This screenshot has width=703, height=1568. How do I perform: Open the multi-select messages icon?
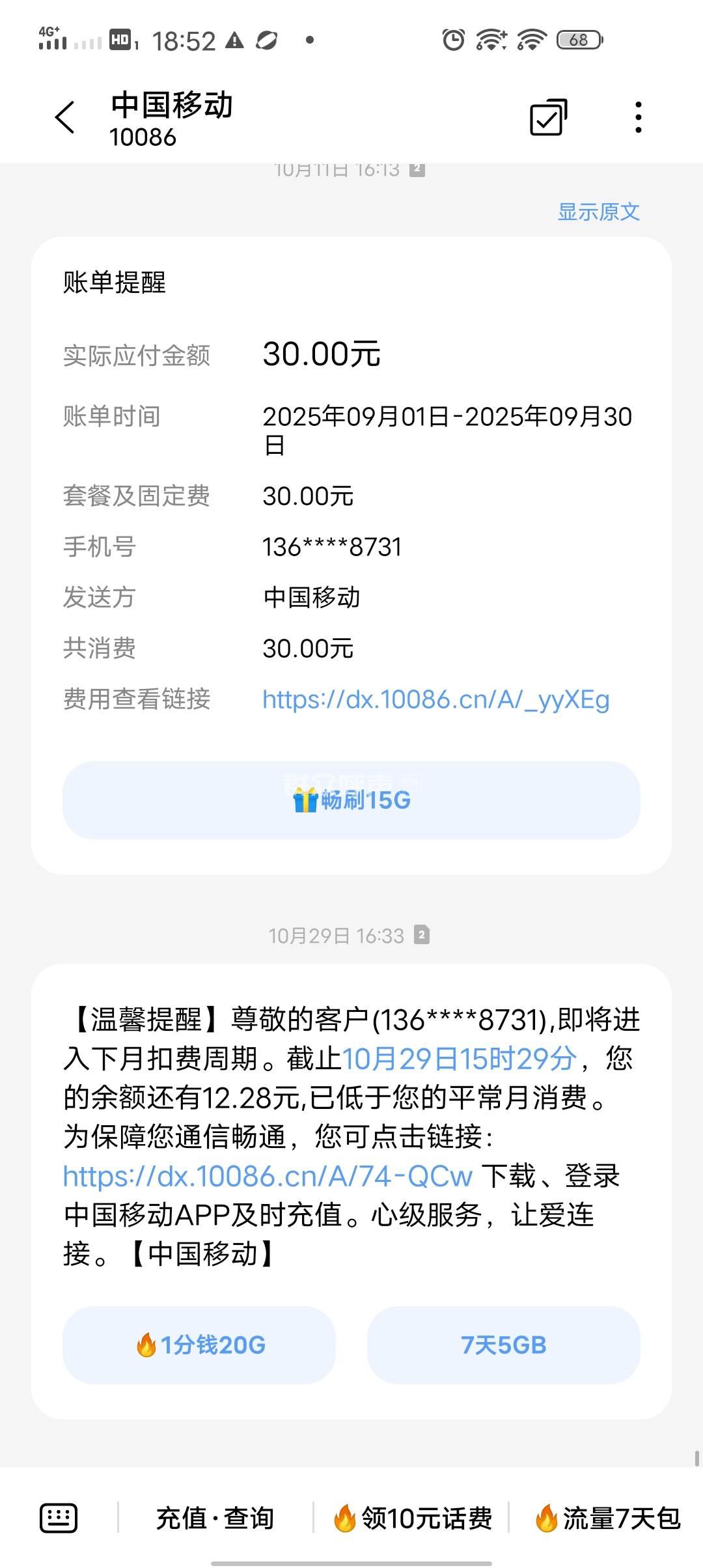[x=548, y=118]
